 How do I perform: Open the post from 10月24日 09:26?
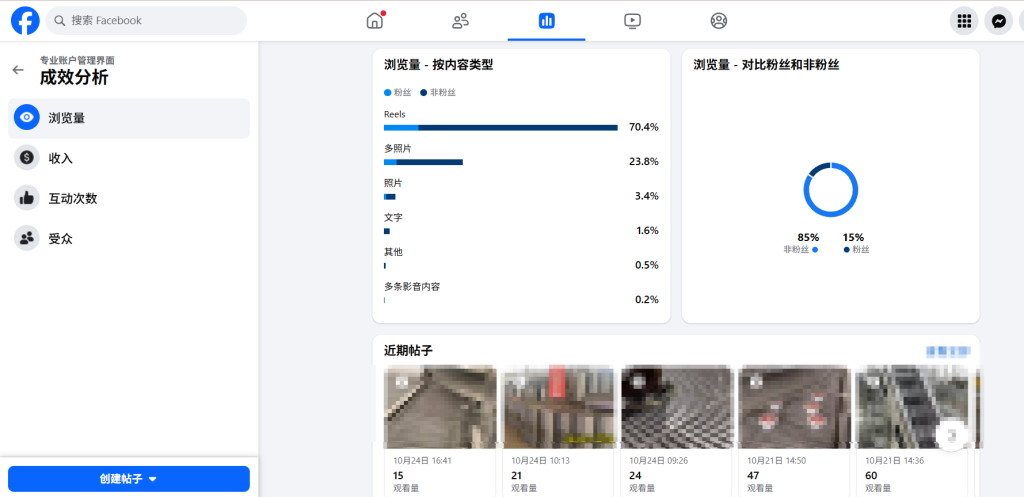pyautogui.click(x=676, y=405)
